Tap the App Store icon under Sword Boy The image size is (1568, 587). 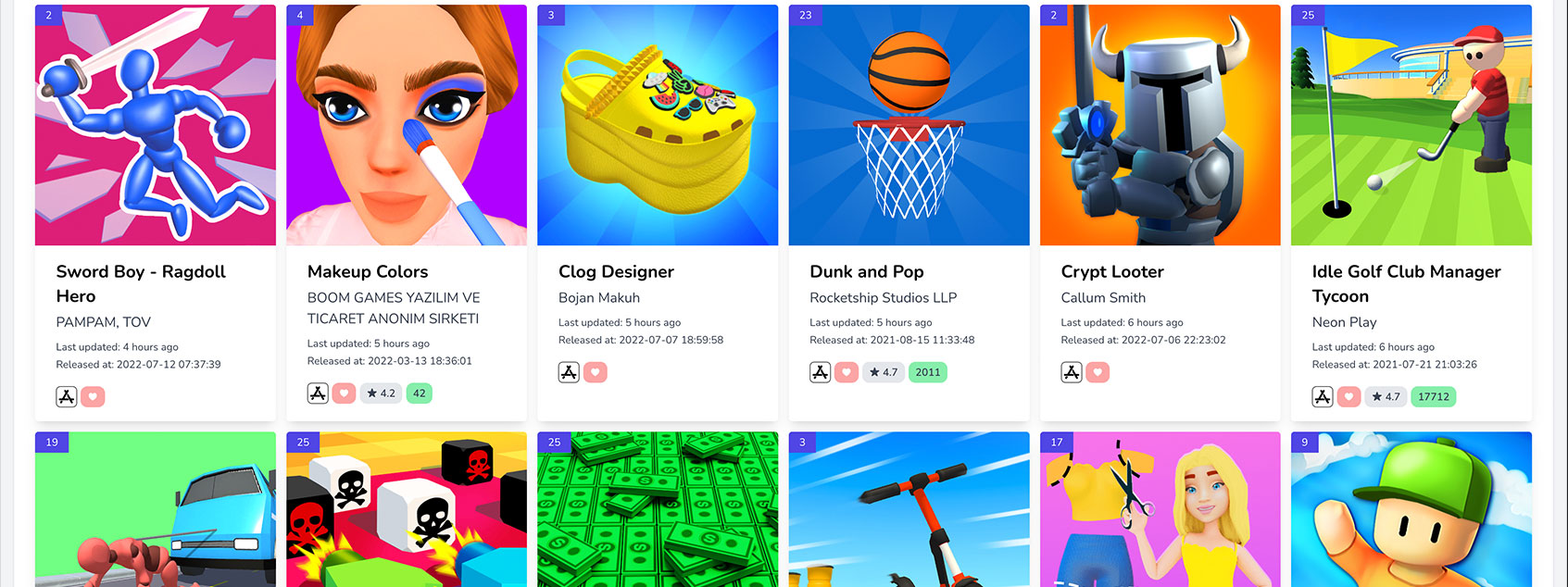[x=67, y=397]
